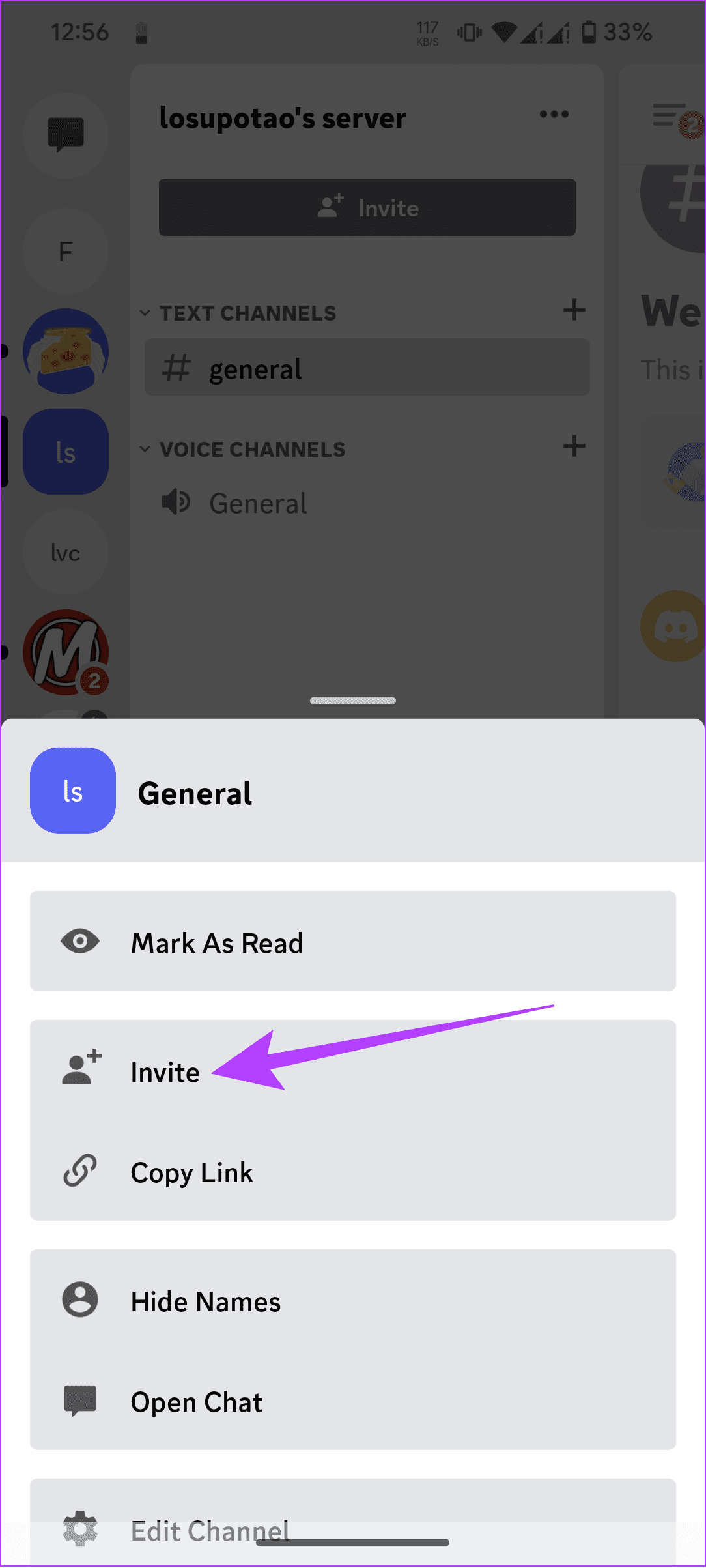Select the 'ls' server icon in sidebar
This screenshot has width=706, height=1568.
65,451
